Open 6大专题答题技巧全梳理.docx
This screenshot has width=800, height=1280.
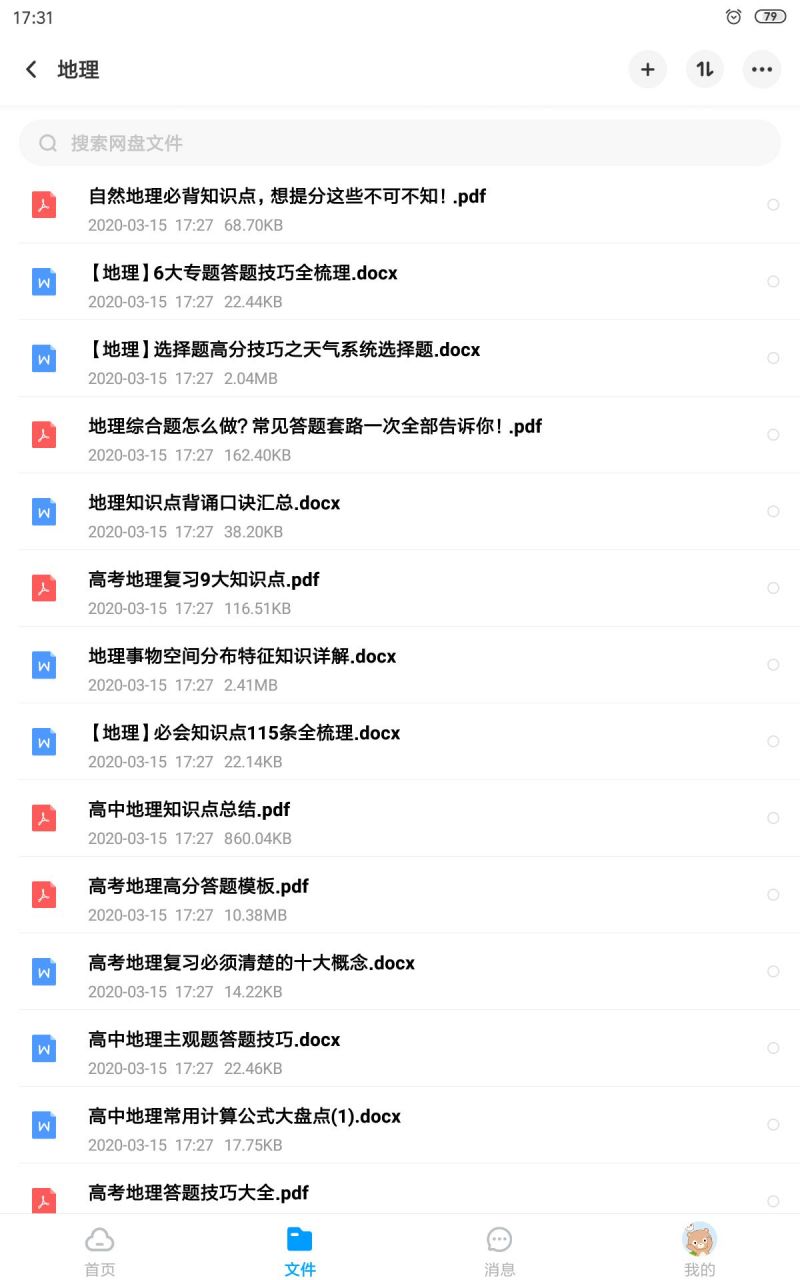[400, 282]
